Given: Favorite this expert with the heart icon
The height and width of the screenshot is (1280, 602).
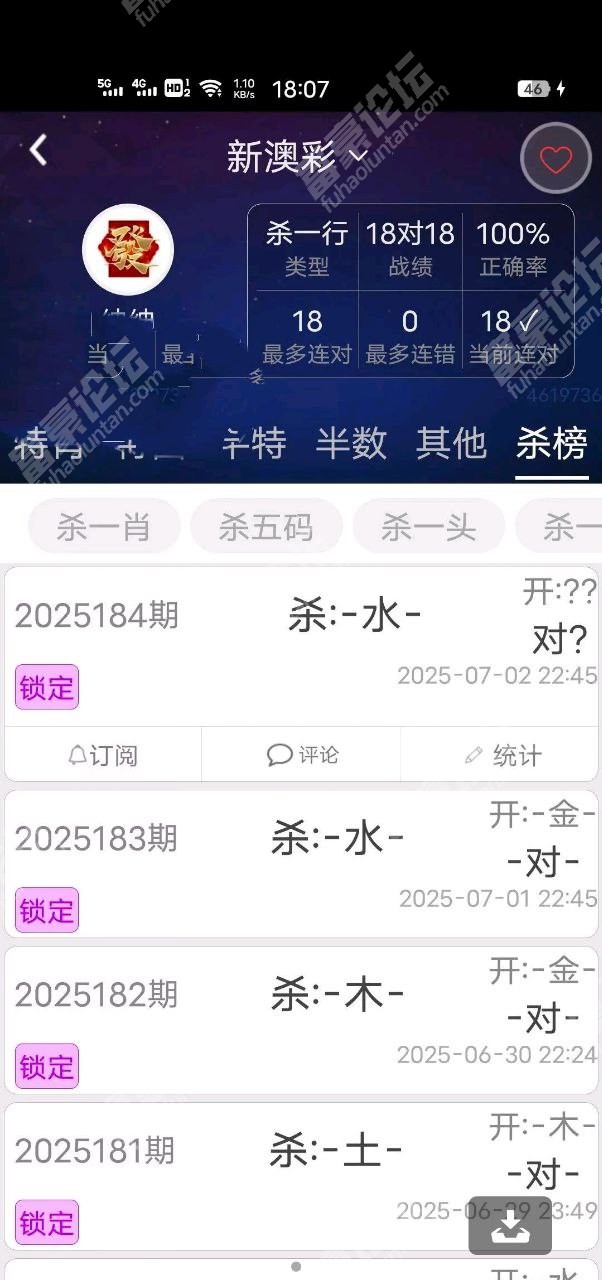Looking at the screenshot, I should pos(555,158).
